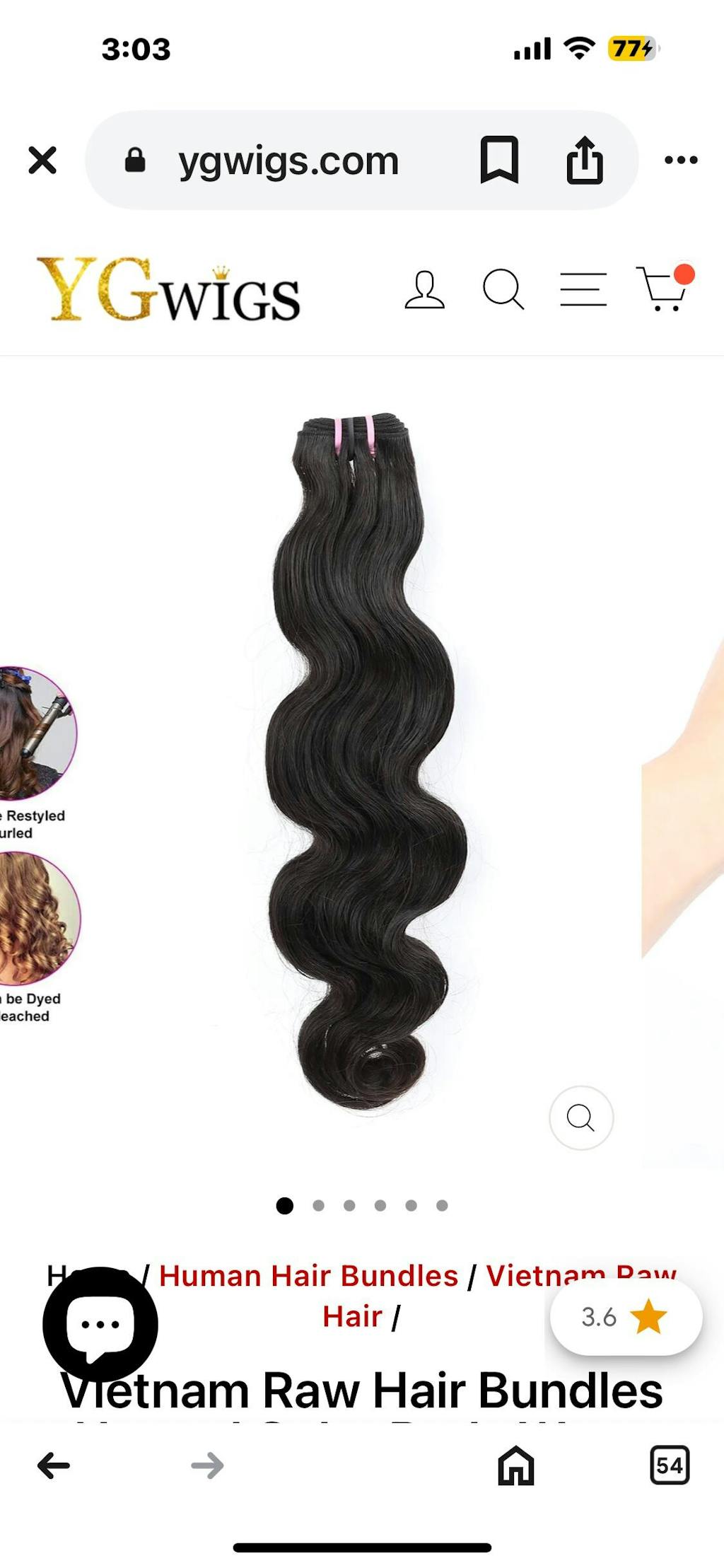Open the 54 tabs switcher

[x=669, y=1465]
